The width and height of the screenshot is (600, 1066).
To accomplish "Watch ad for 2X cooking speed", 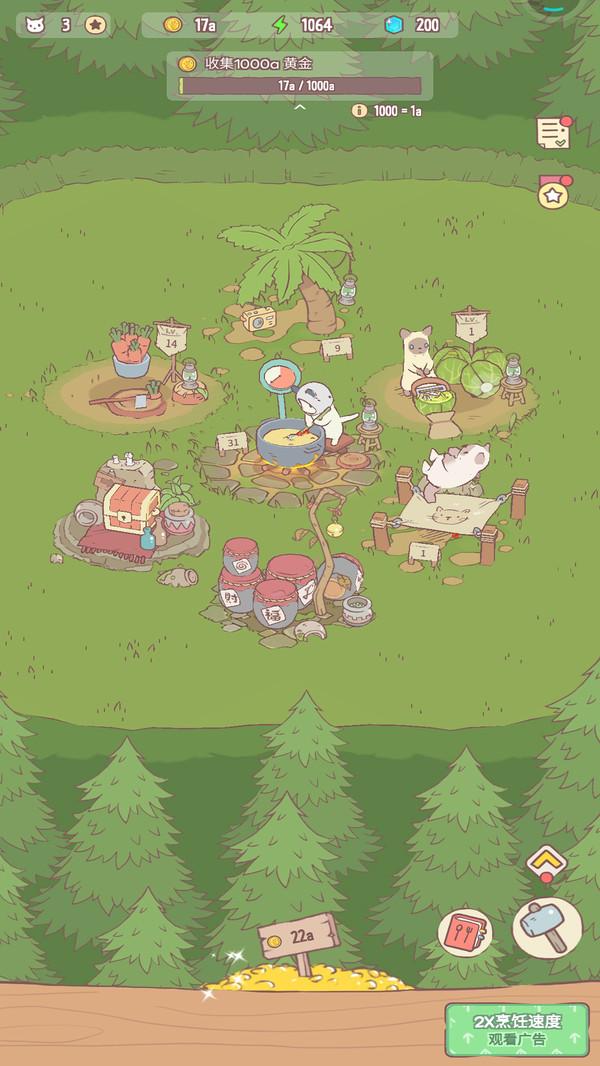I will click(x=518, y=1030).
